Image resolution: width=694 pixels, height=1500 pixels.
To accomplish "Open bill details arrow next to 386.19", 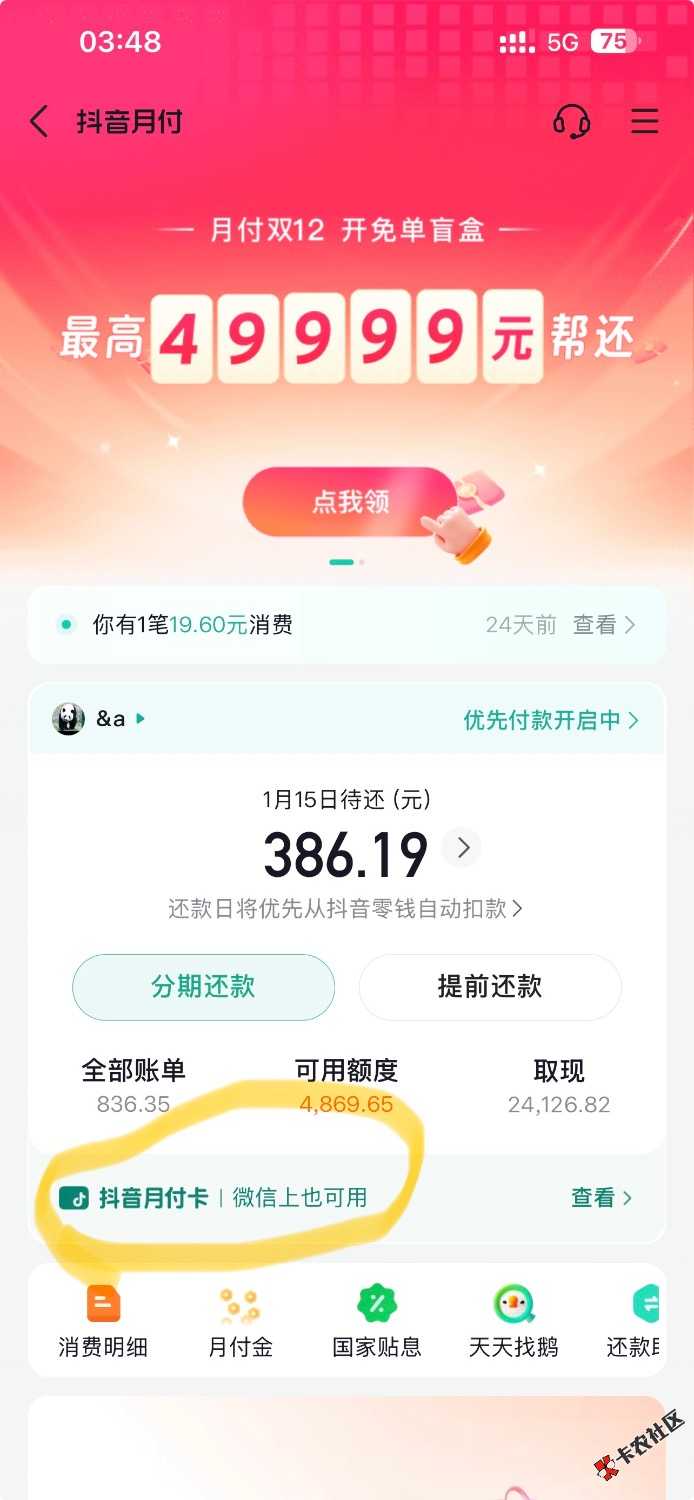I will 463,848.
